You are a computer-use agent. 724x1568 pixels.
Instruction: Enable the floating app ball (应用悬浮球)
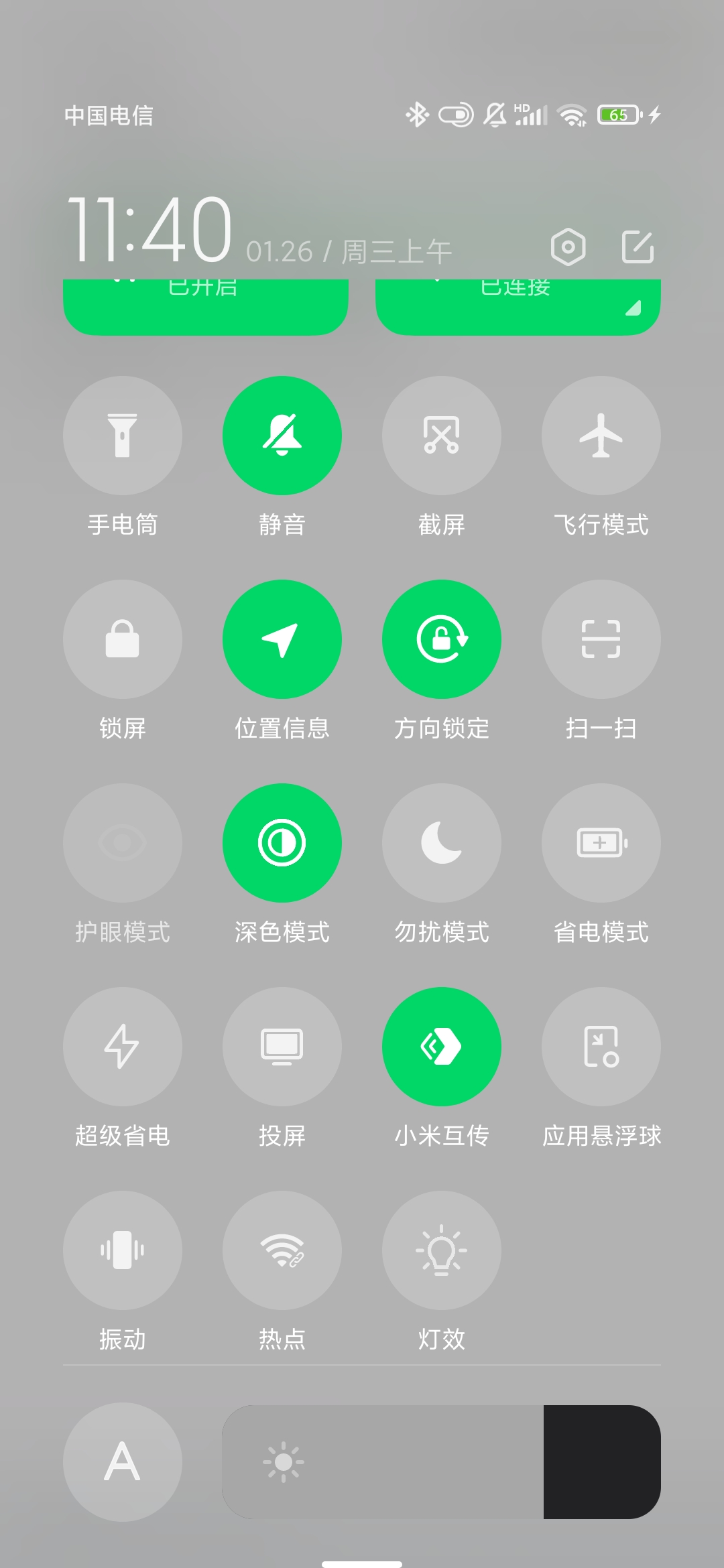pyautogui.click(x=601, y=1047)
